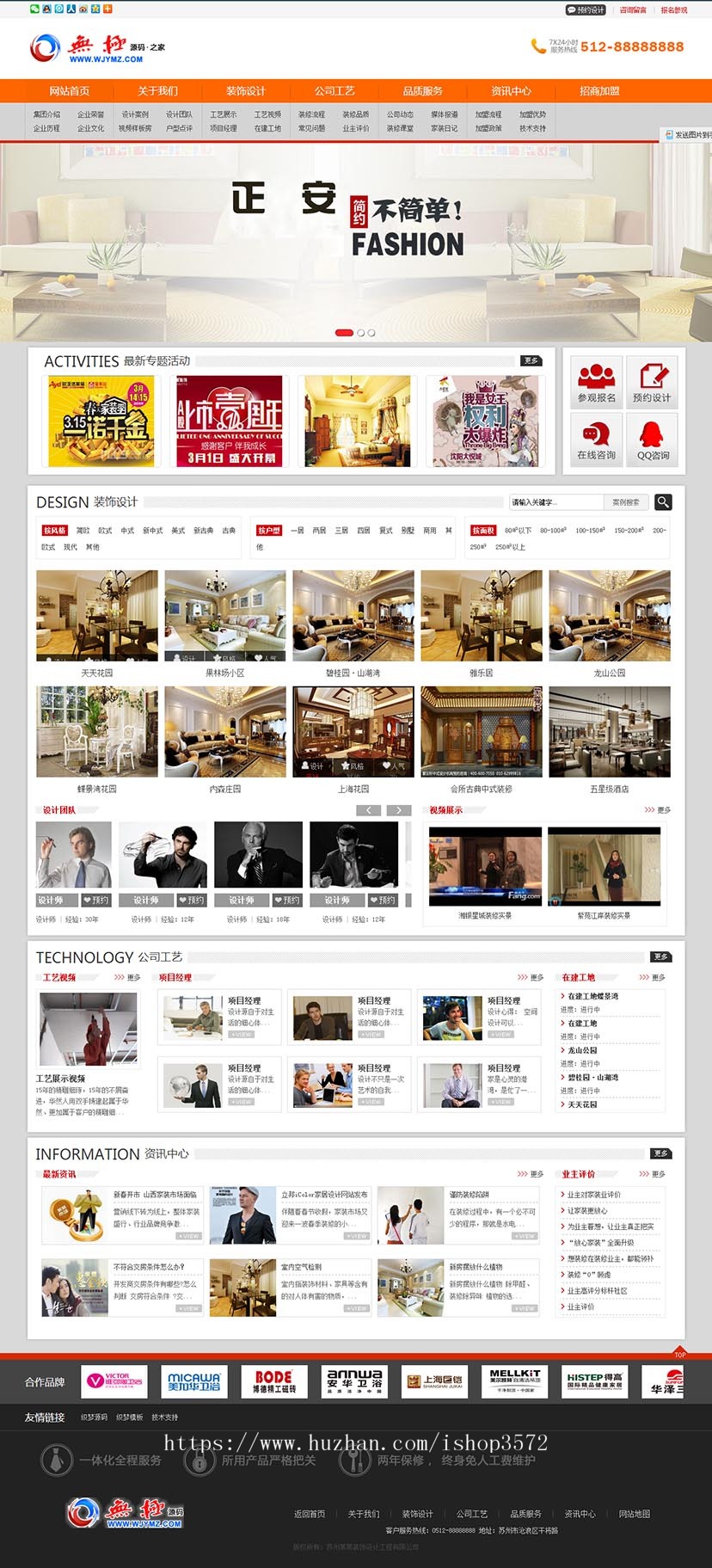Tap the 预约设计 button in the header

[586, 10]
